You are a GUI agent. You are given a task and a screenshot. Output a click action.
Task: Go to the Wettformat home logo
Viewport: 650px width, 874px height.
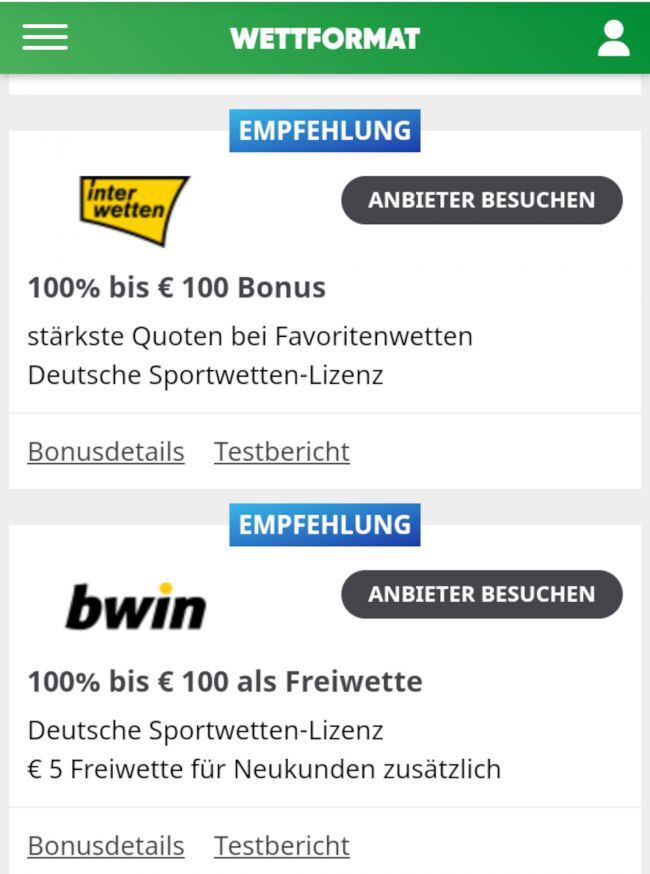click(325, 39)
